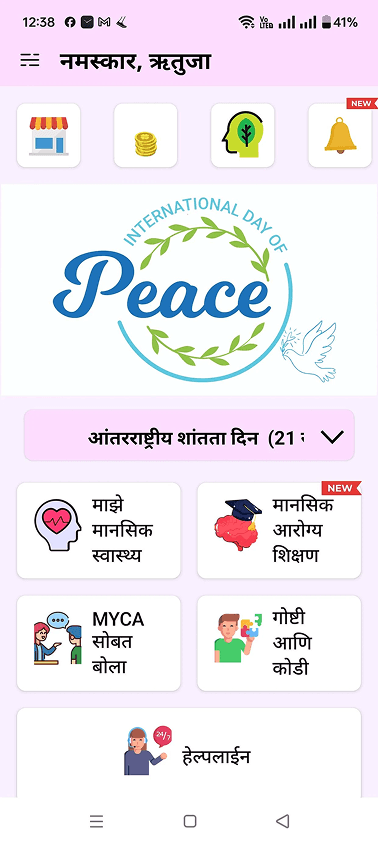Tap the system home button

pos(190,821)
